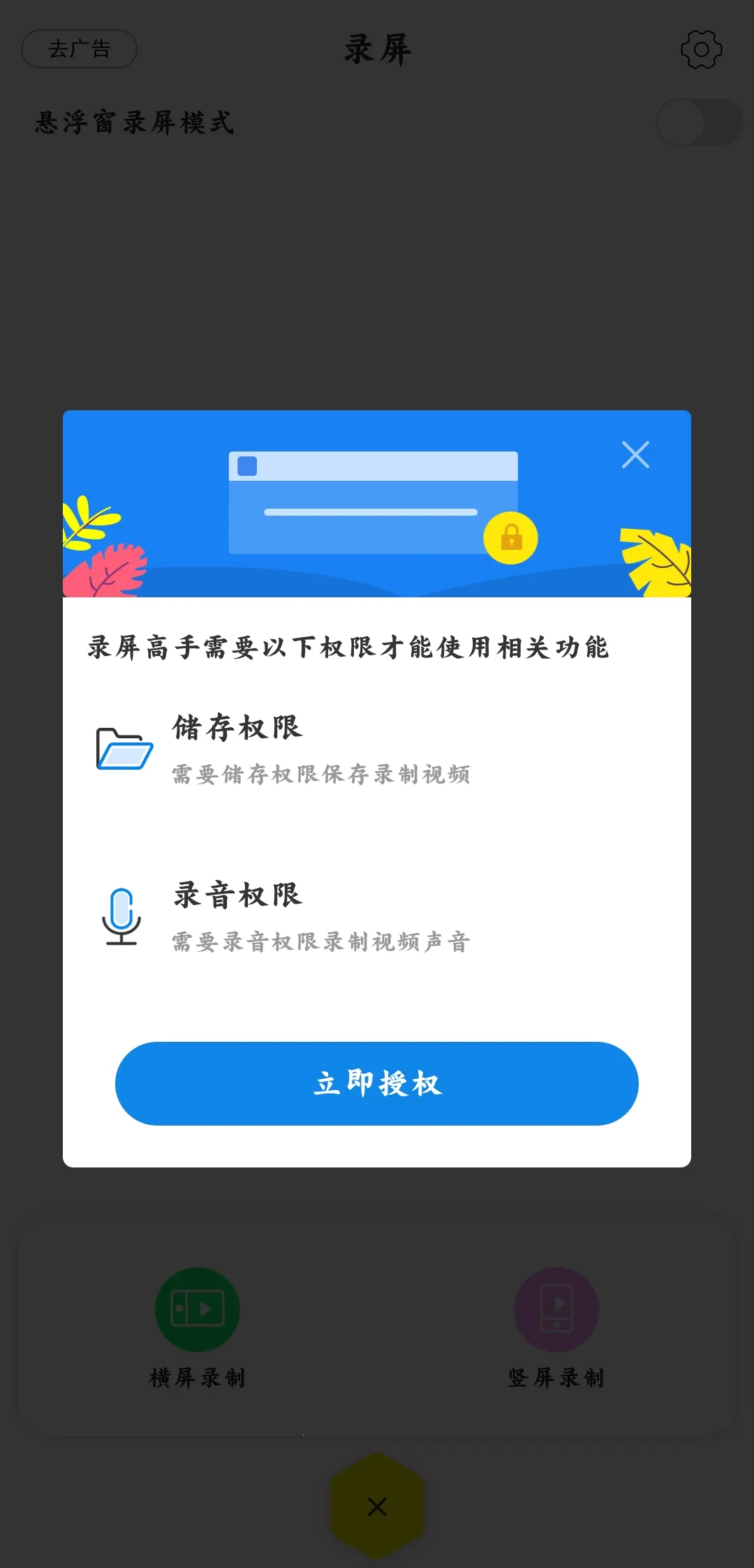Select the purple 竖屏录制 recording icon
Screen dimensions: 754x1568
coord(556,1308)
